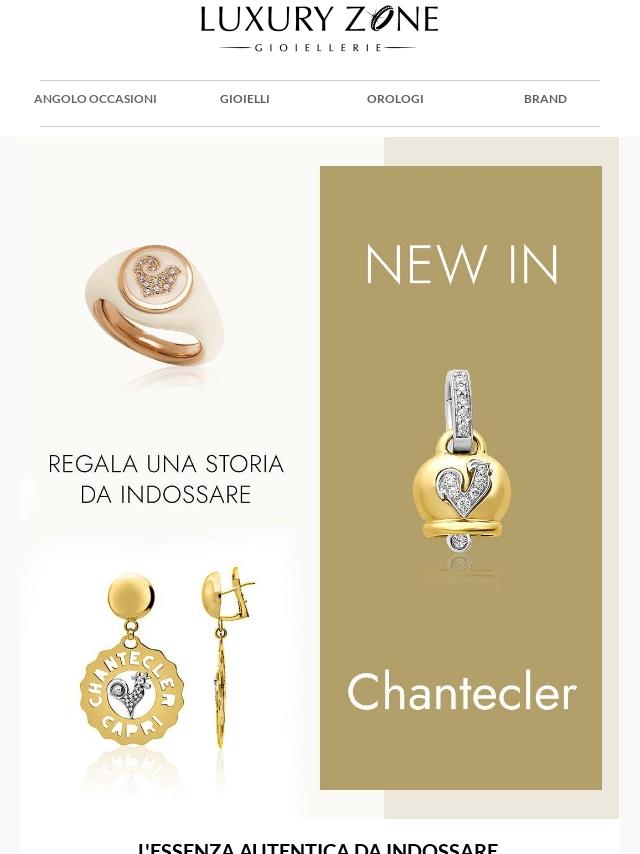Image resolution: width=640 pixels, height=854 pixels.
Task: Go to the Gioielli category
Action: pos(245,99)
